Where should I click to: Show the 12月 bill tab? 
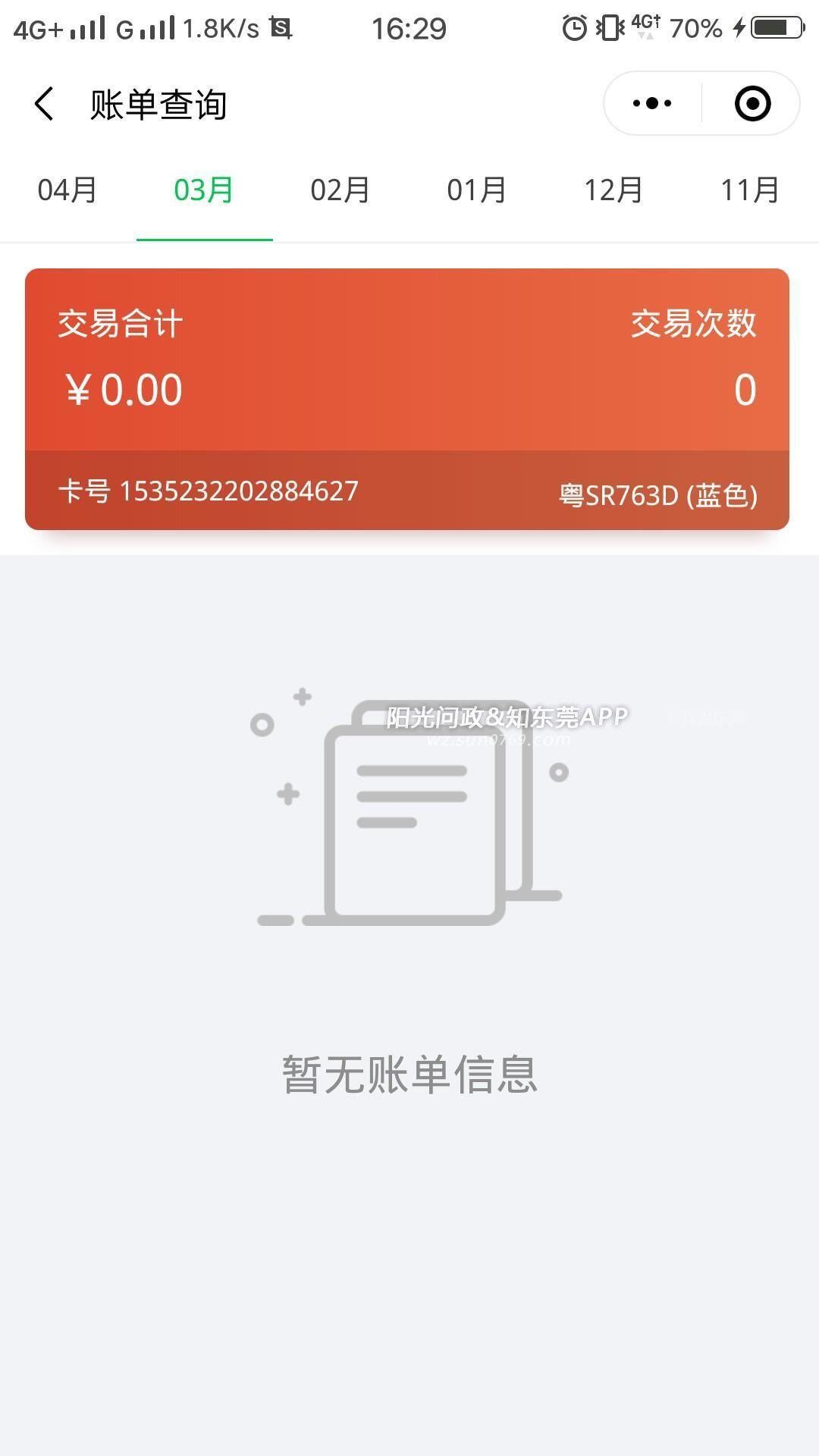tap(613, 190)
